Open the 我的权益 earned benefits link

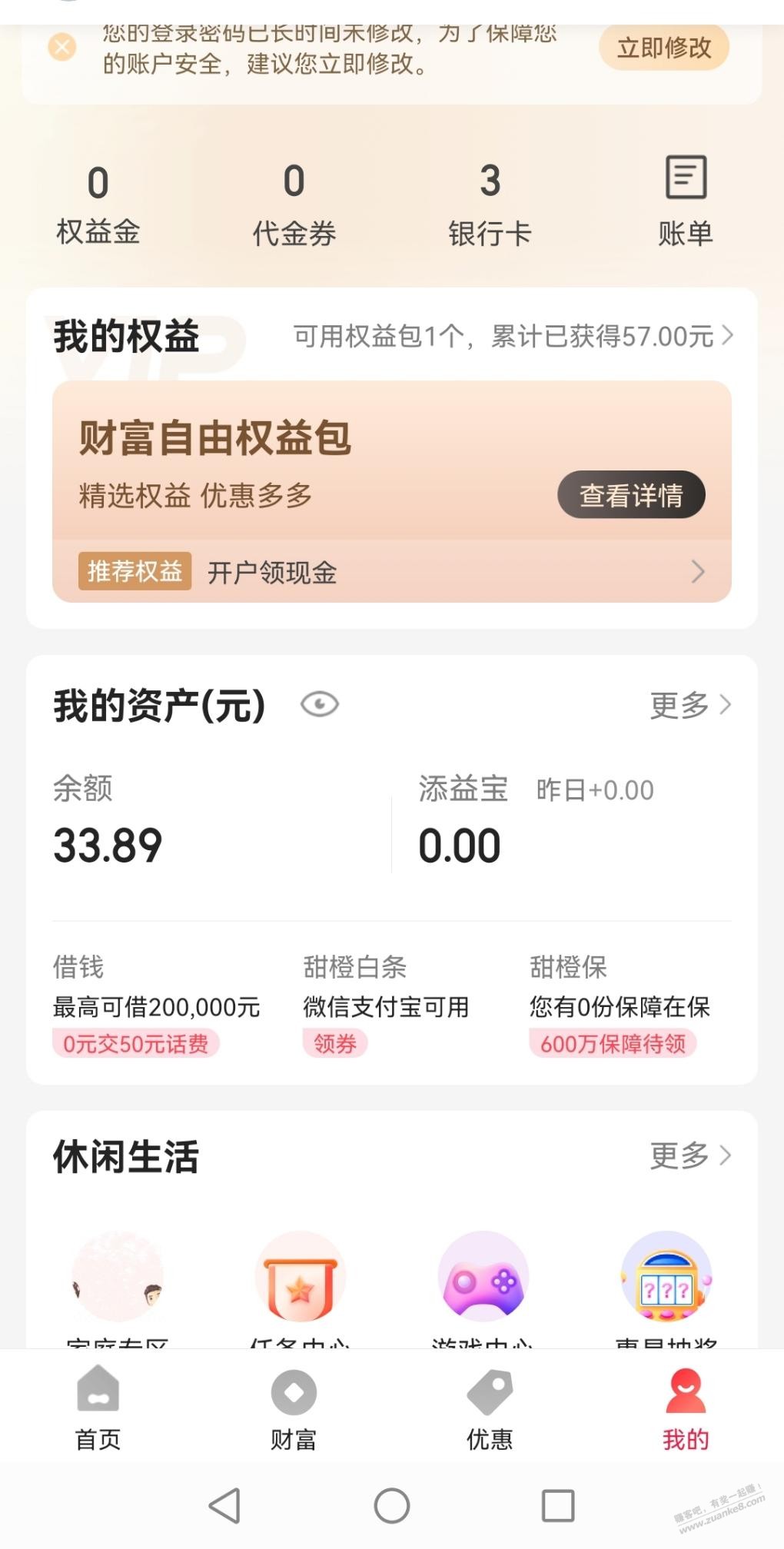coord(513,336)
